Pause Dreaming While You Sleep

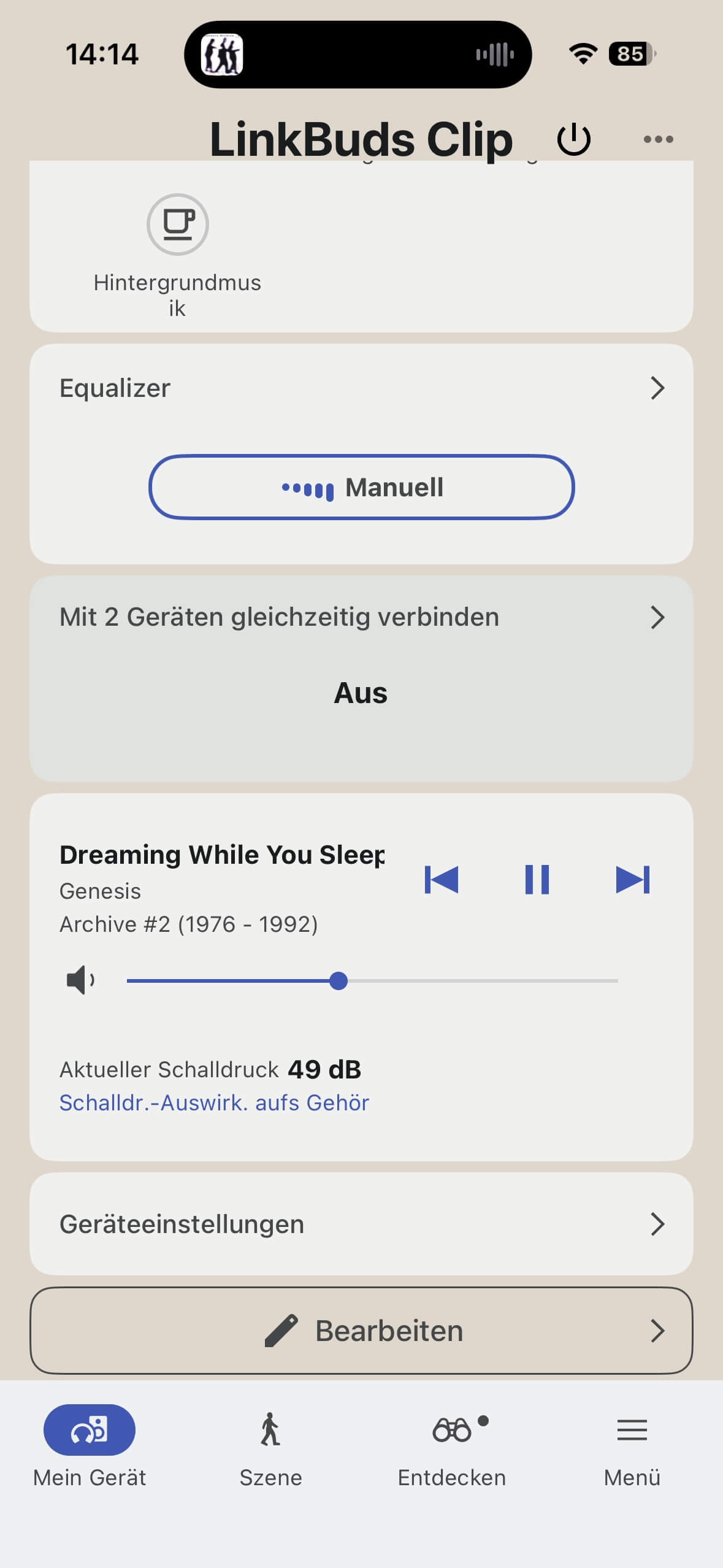point(537,880)
